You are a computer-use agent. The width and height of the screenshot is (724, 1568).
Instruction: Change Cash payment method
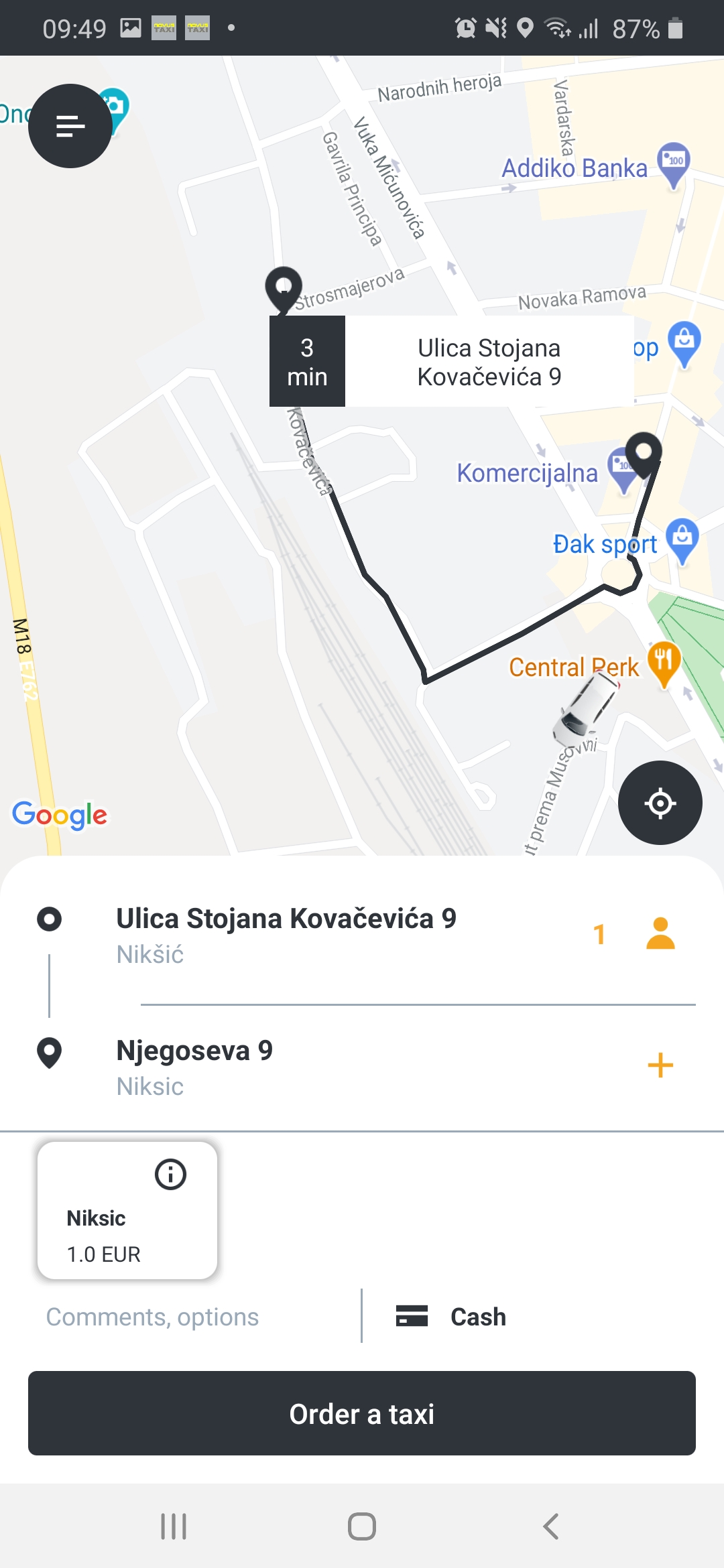(x=477, y=1317)
